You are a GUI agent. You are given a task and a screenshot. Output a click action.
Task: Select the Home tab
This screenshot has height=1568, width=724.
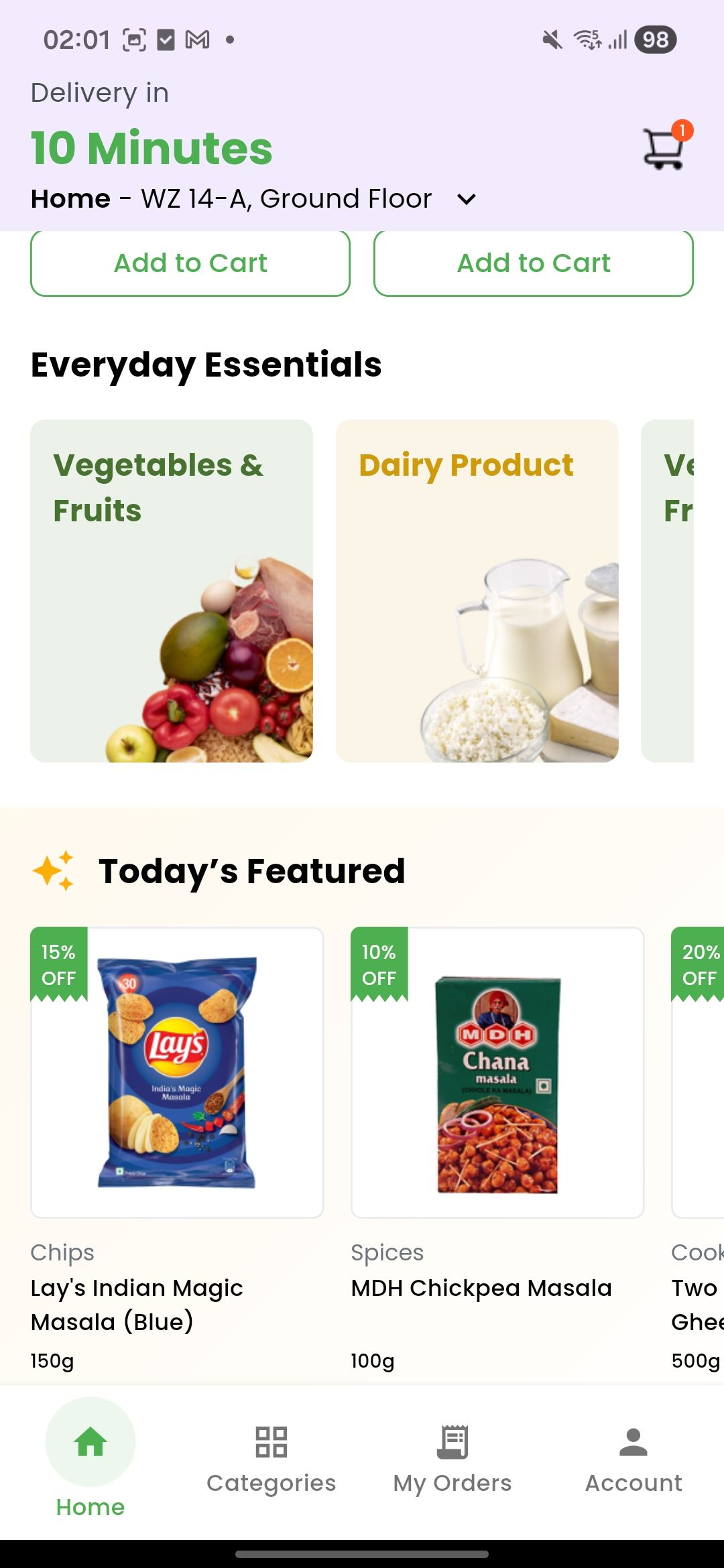coord(90,1459)
